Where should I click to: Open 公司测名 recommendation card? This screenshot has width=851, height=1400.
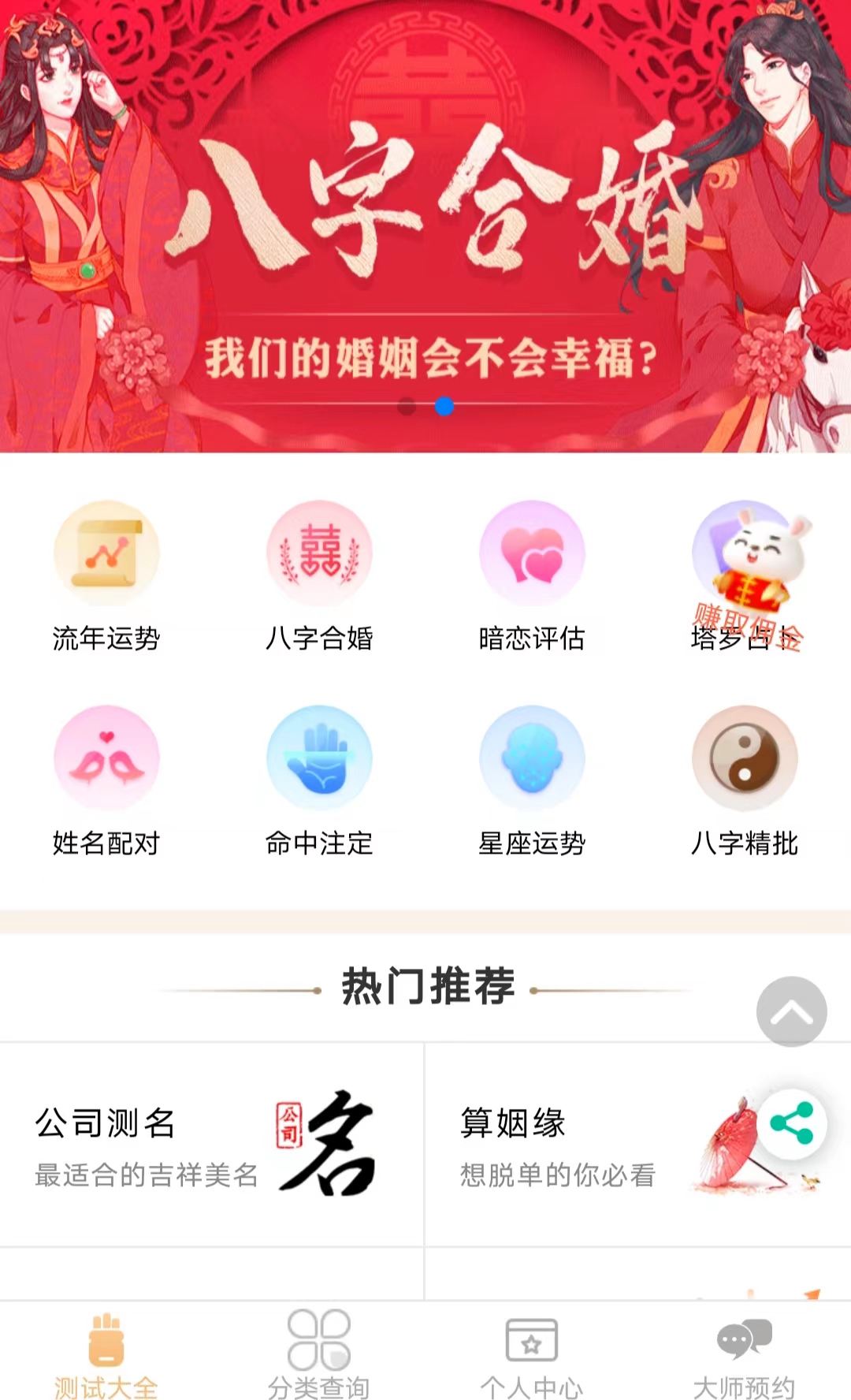click(x=211, y=1145)
